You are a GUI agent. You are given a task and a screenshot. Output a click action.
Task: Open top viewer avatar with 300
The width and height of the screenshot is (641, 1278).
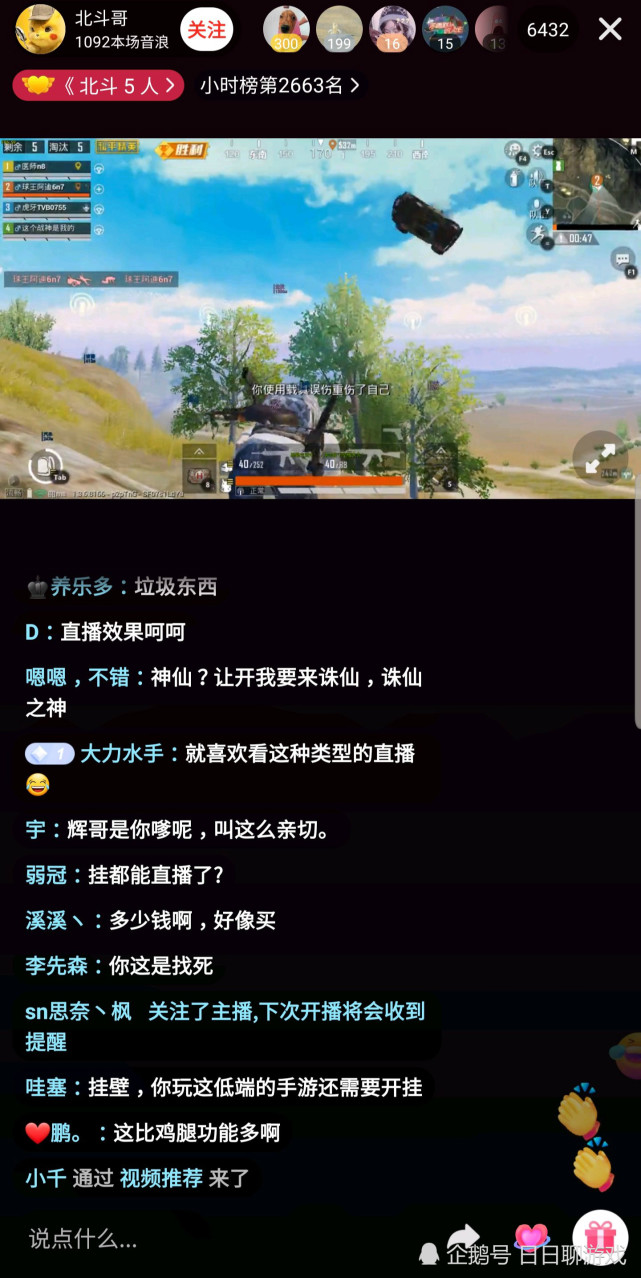tap(286, 28)
